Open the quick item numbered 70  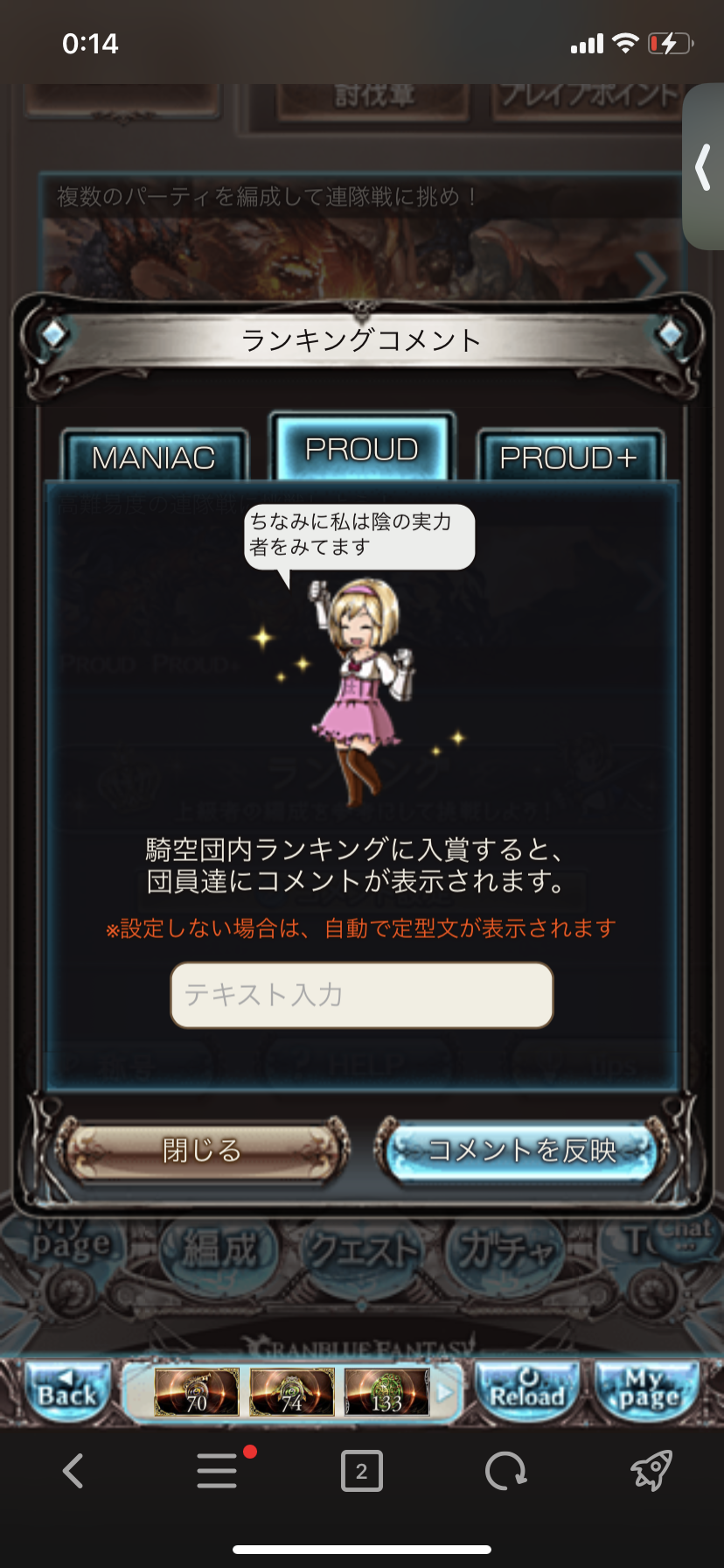click(197, 1393)
